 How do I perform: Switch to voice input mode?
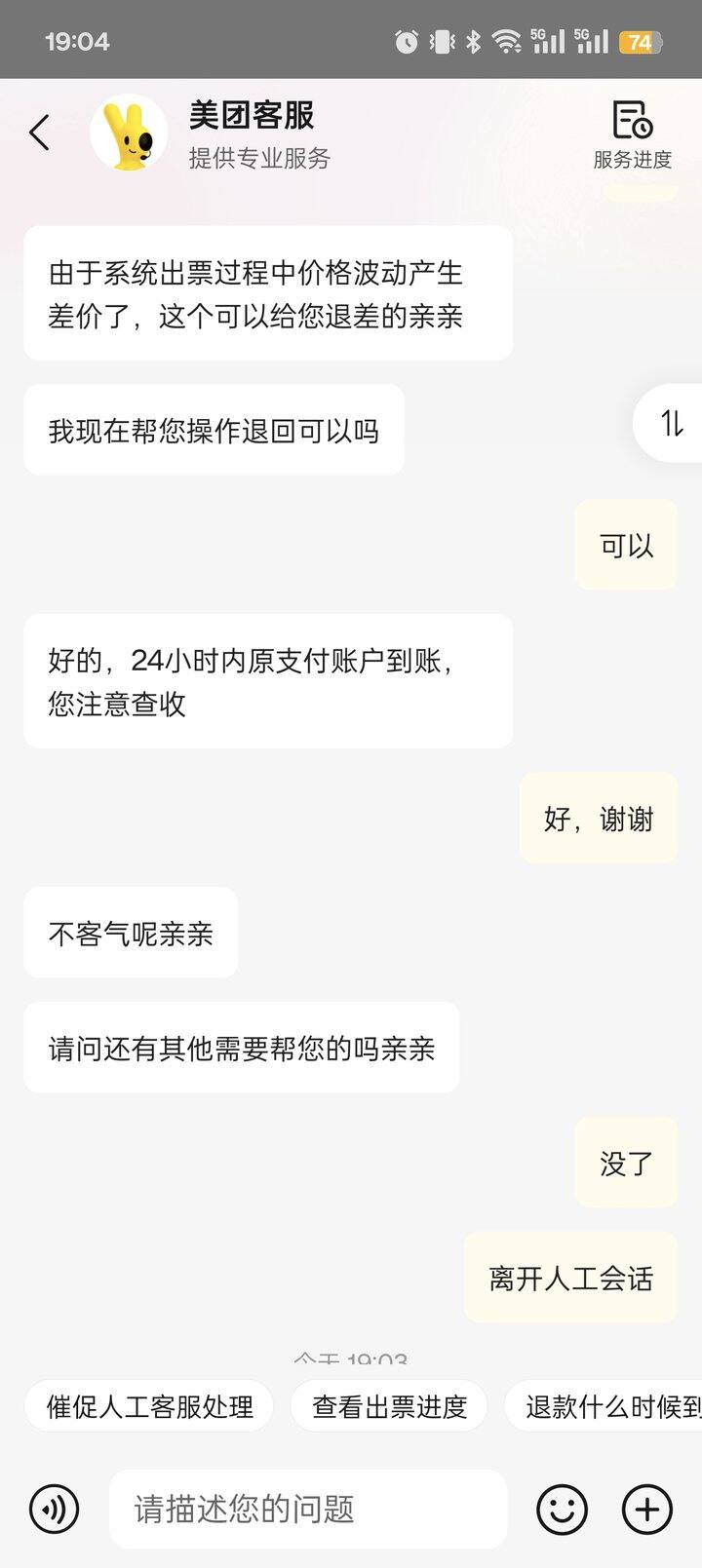point(55,1510)
